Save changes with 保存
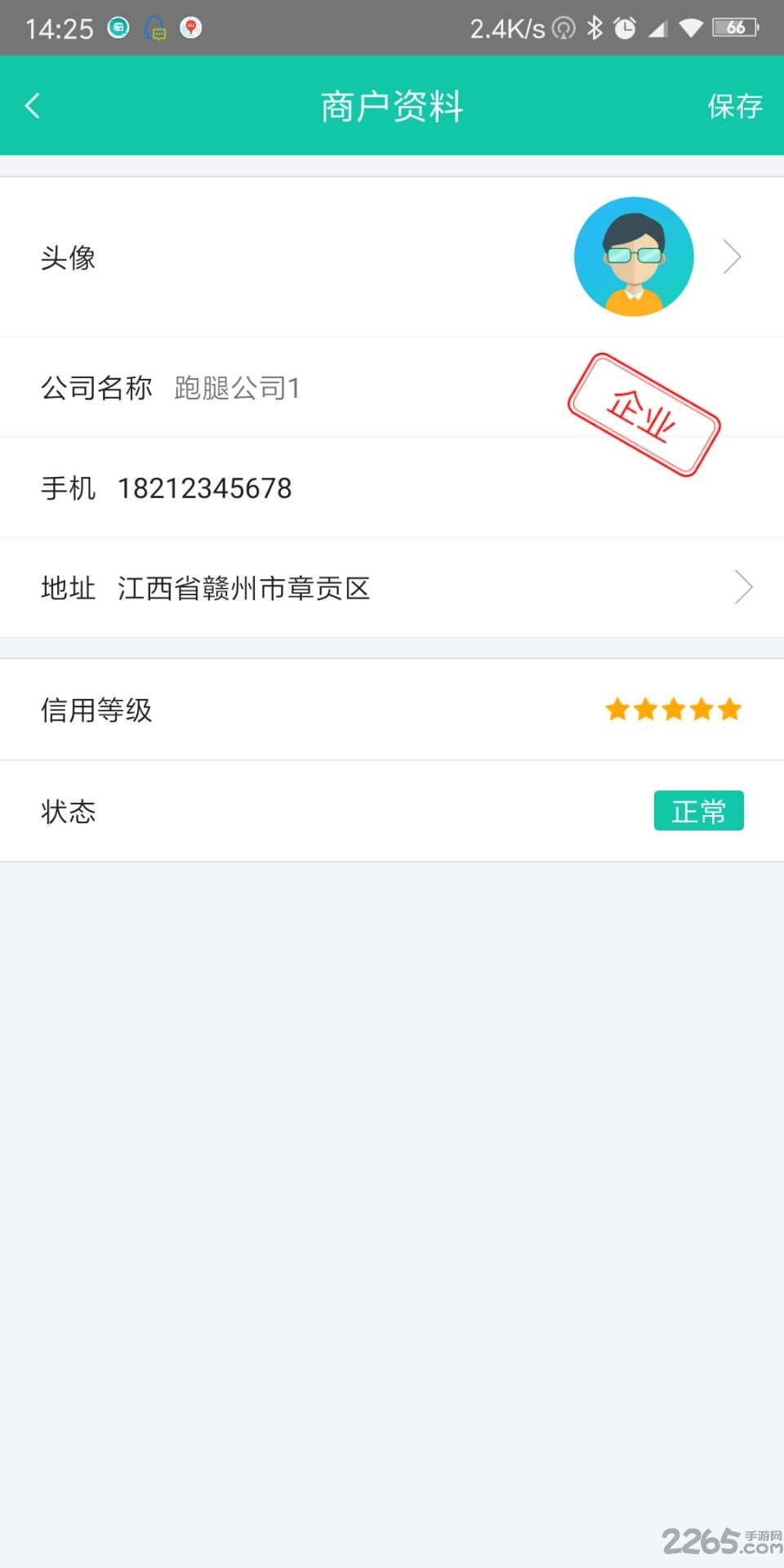The image size is (784, 1568). click(734, 106)
